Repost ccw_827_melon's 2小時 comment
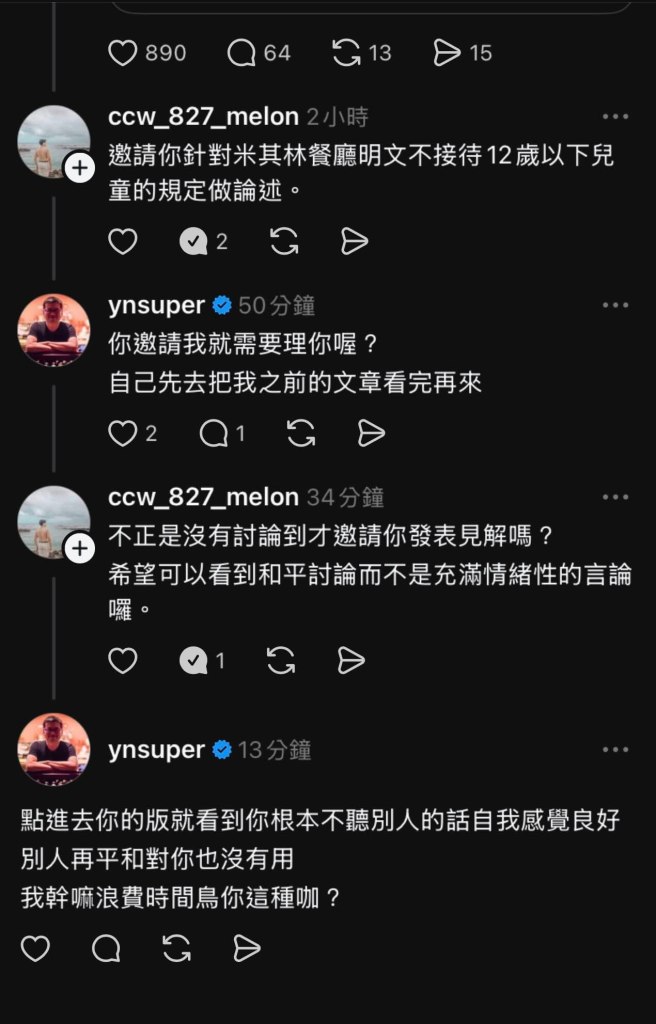Image resolution: width=656 pixels, height=1024 pixels. coord(283,241)
